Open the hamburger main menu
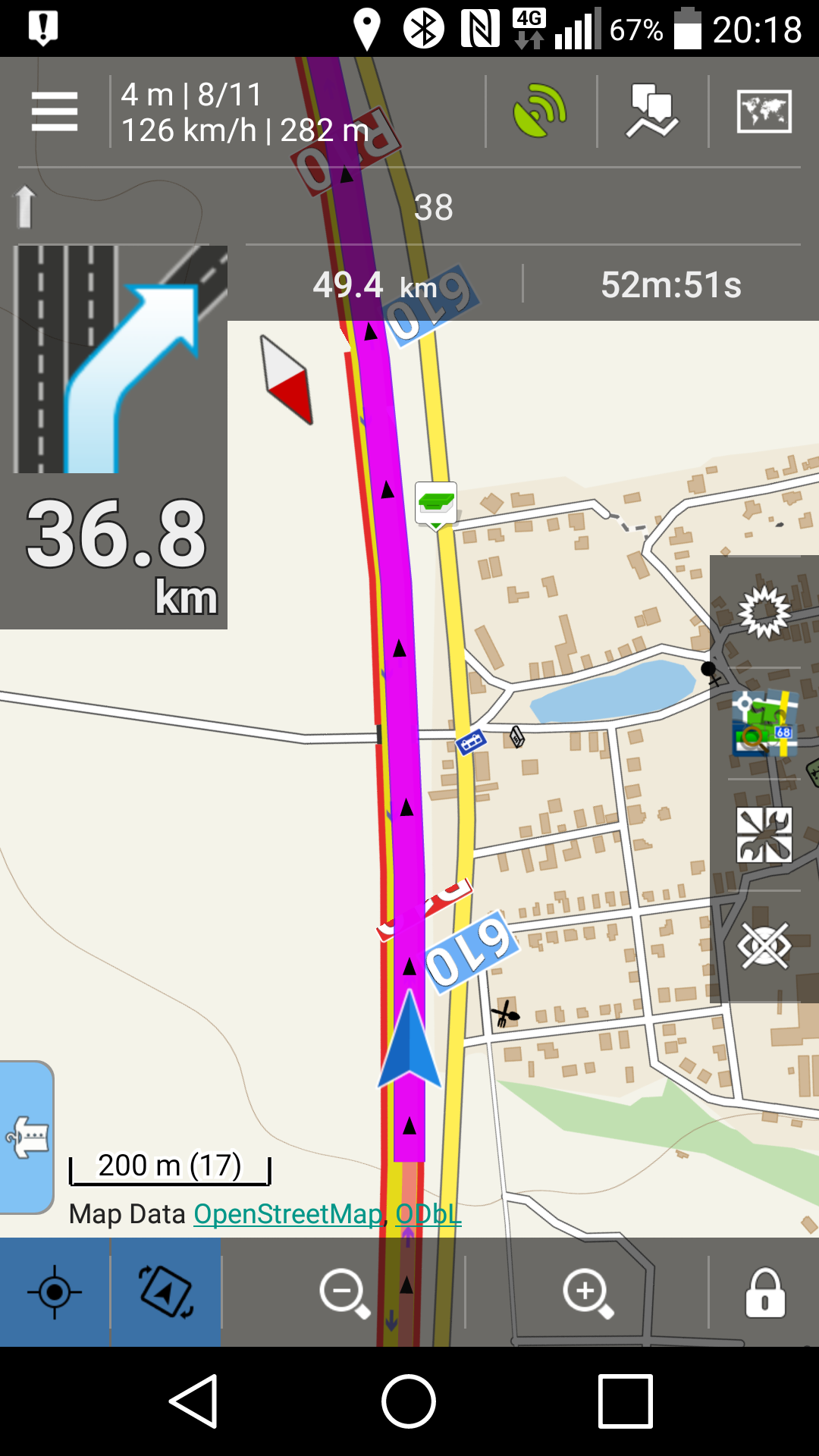This screenshot has width=819, height=1456. coord(55,112)
